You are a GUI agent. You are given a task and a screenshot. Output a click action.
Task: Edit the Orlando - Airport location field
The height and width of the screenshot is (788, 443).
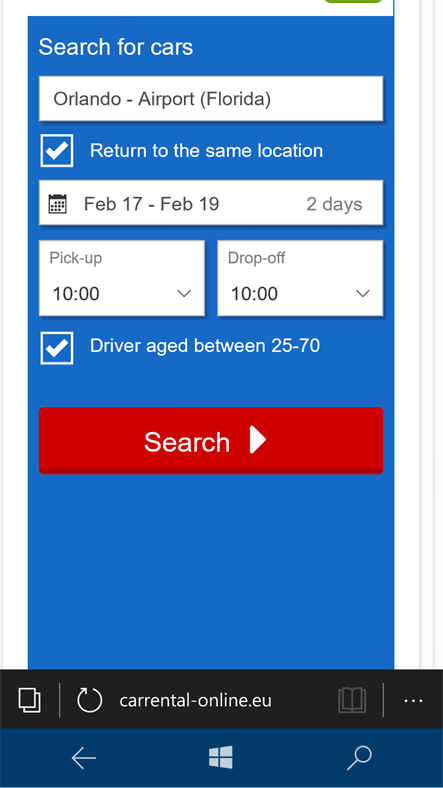(x=211, y=98)
